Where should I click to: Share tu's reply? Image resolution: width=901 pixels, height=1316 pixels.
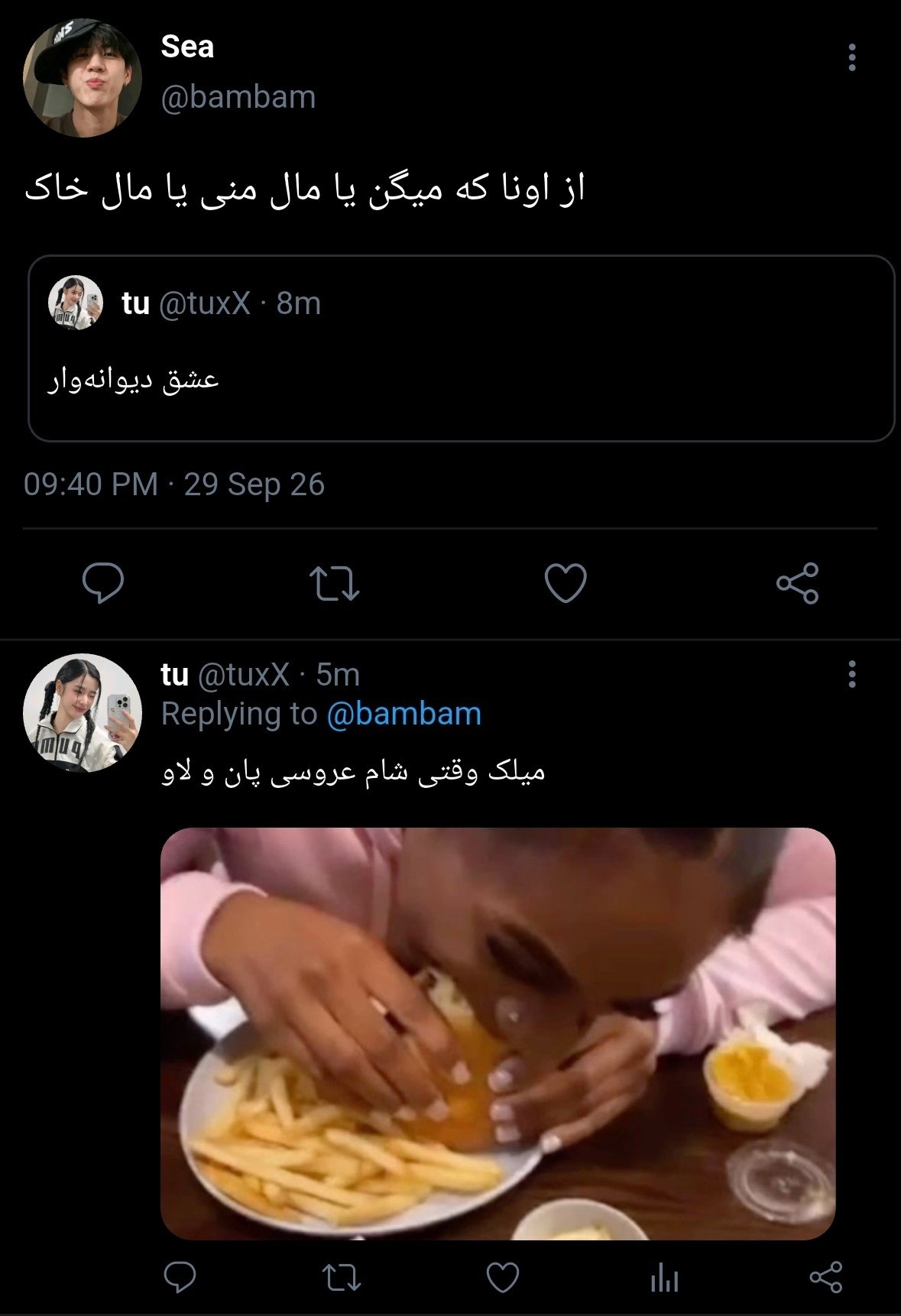pos(825,1277)
